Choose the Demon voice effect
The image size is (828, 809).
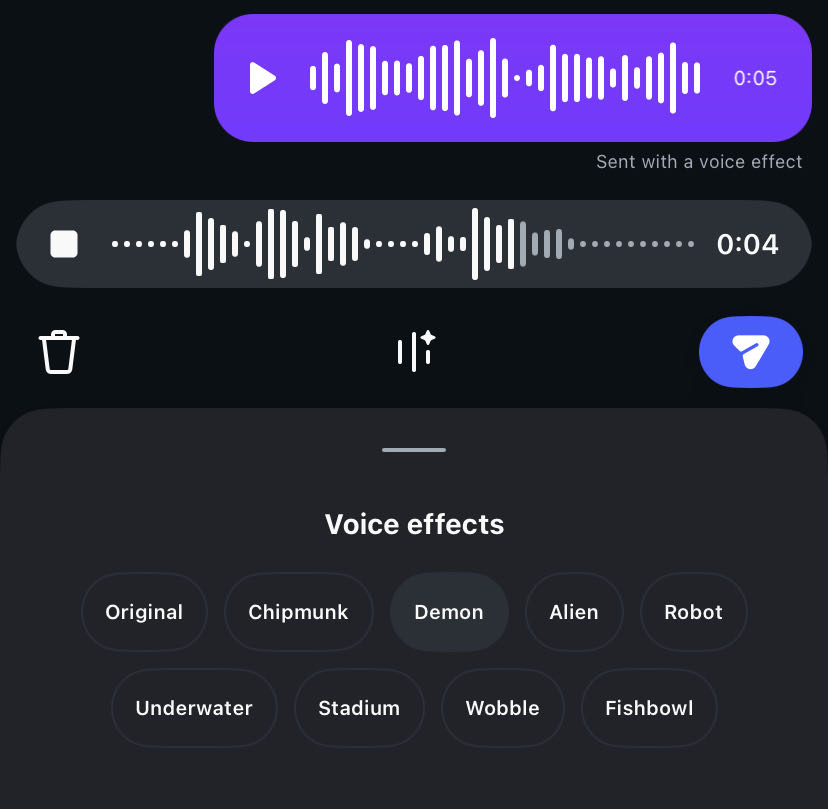tap(449, 612)
